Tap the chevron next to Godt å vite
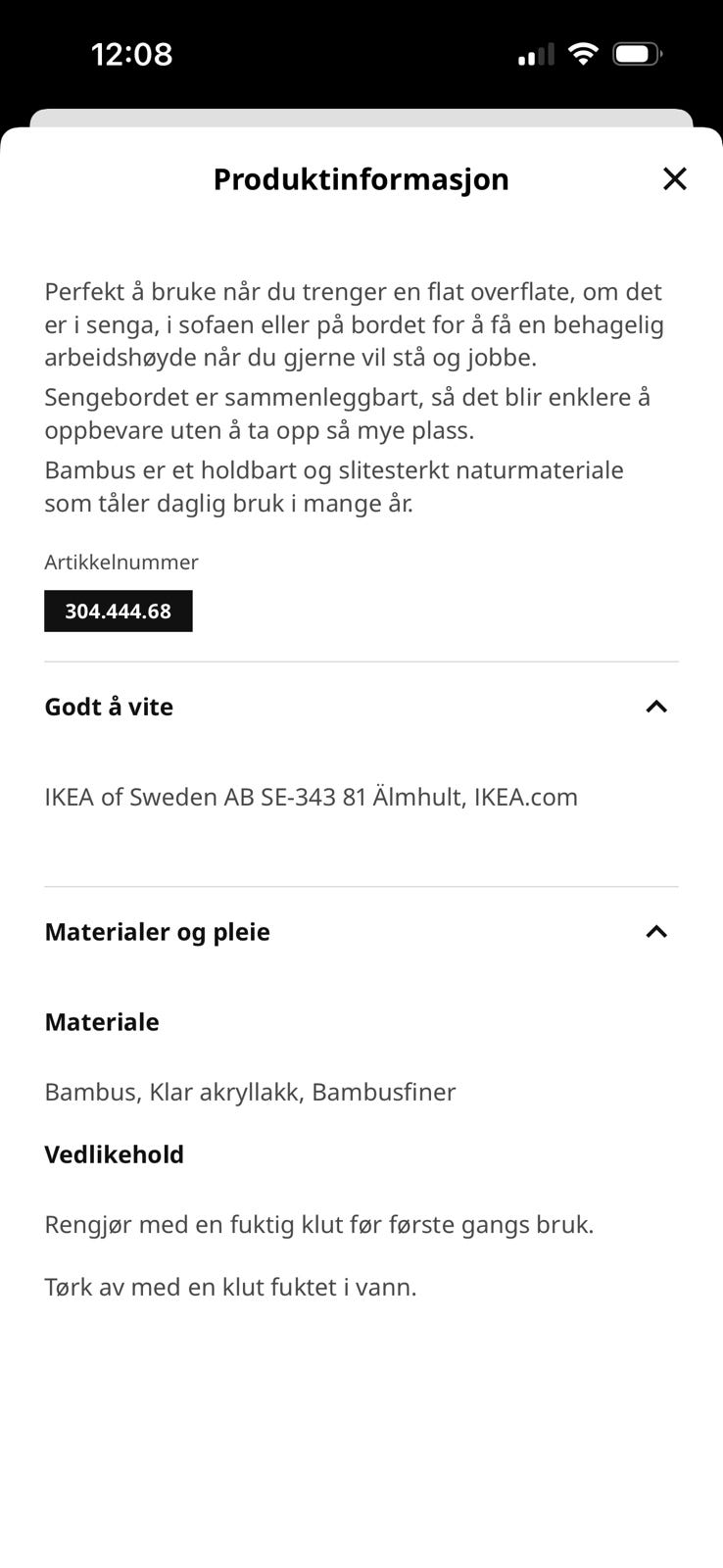723x1568 pixels. 657,706
